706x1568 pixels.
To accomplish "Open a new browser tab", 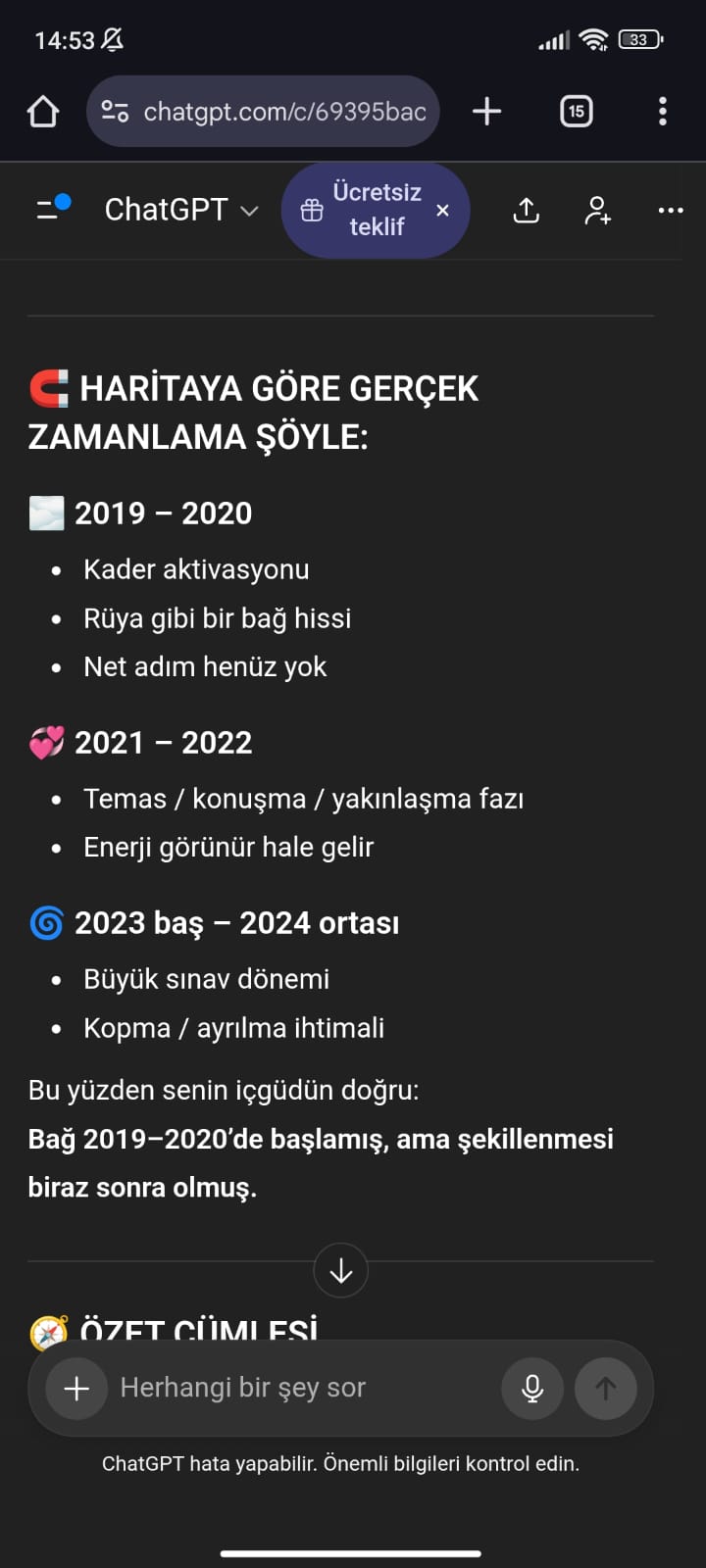I will [486, 112].
